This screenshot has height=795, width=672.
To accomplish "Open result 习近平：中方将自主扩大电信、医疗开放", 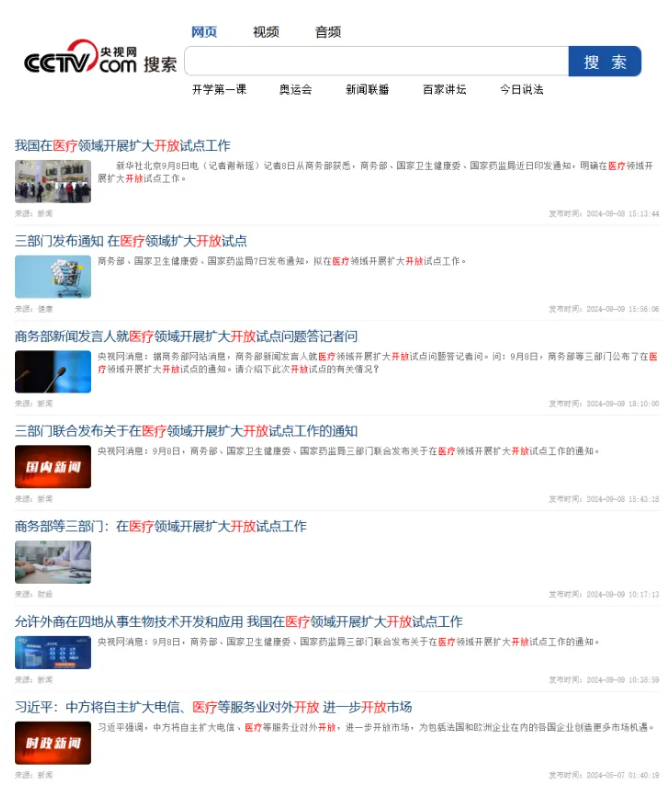I will [213, 706].
